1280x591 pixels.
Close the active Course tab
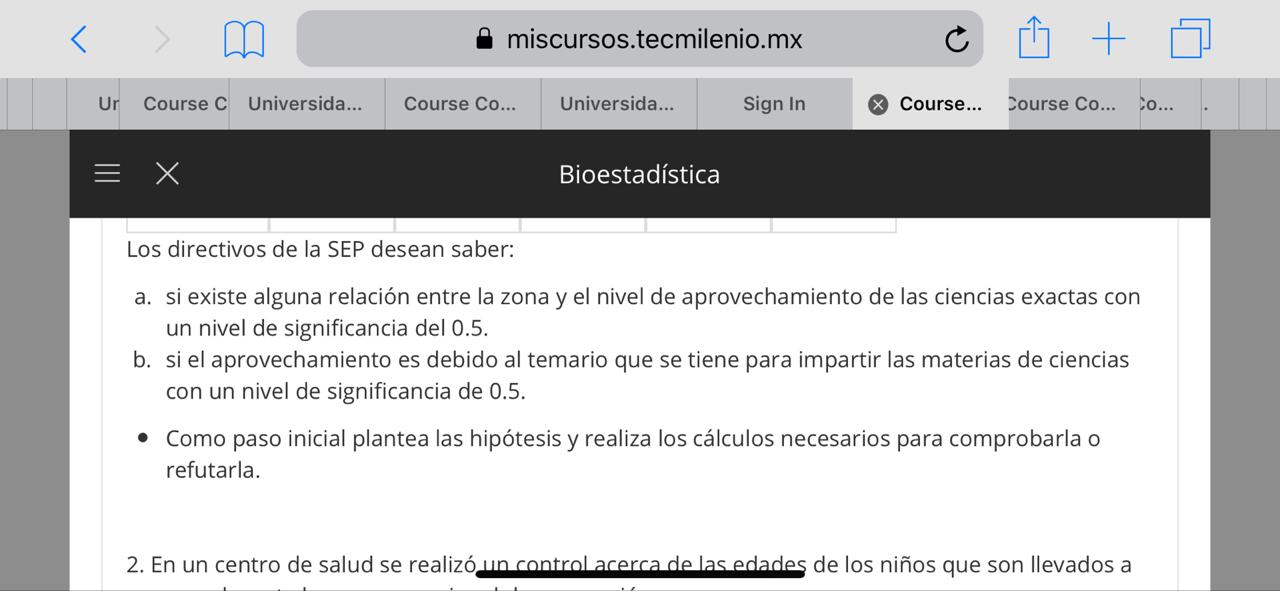878,105
